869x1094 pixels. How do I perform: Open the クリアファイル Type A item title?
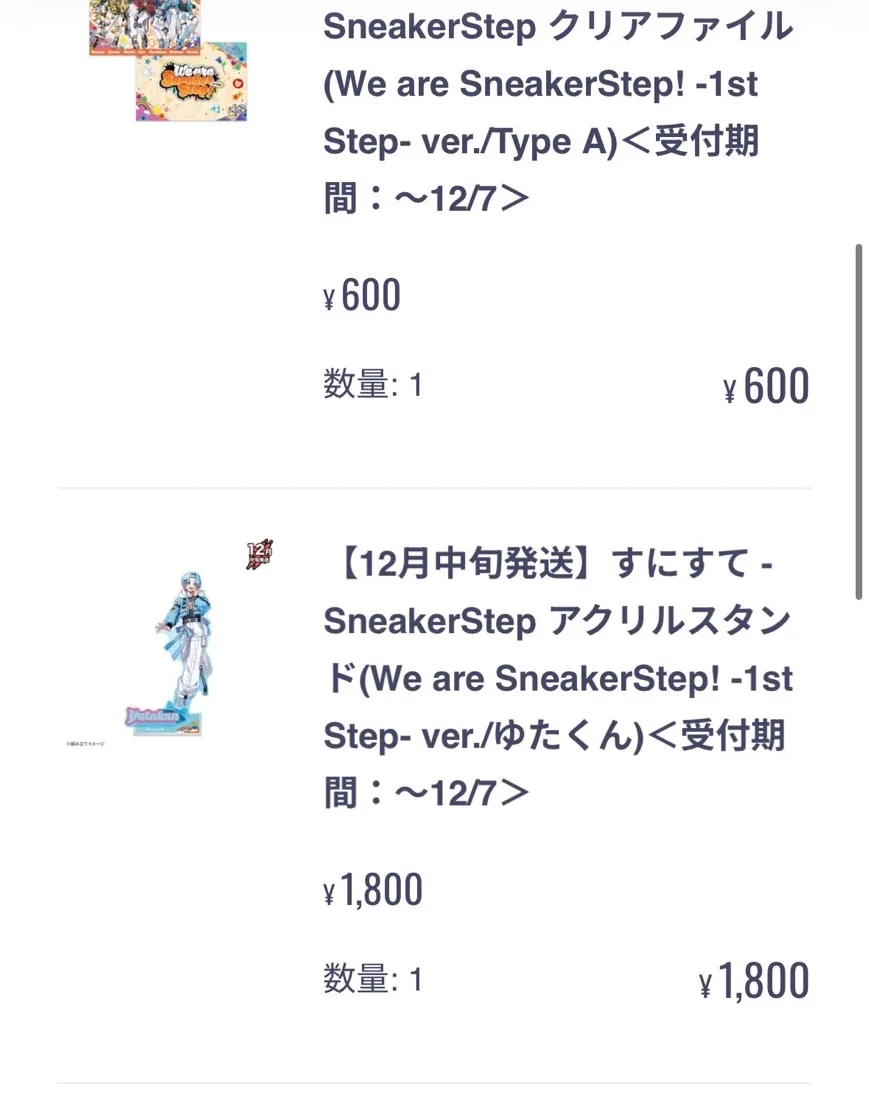click(557, 112)
